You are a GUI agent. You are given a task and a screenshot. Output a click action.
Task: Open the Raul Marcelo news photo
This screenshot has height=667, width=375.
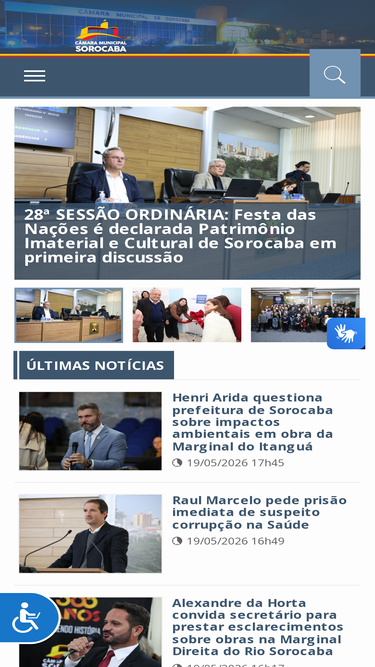click(90, 533)
